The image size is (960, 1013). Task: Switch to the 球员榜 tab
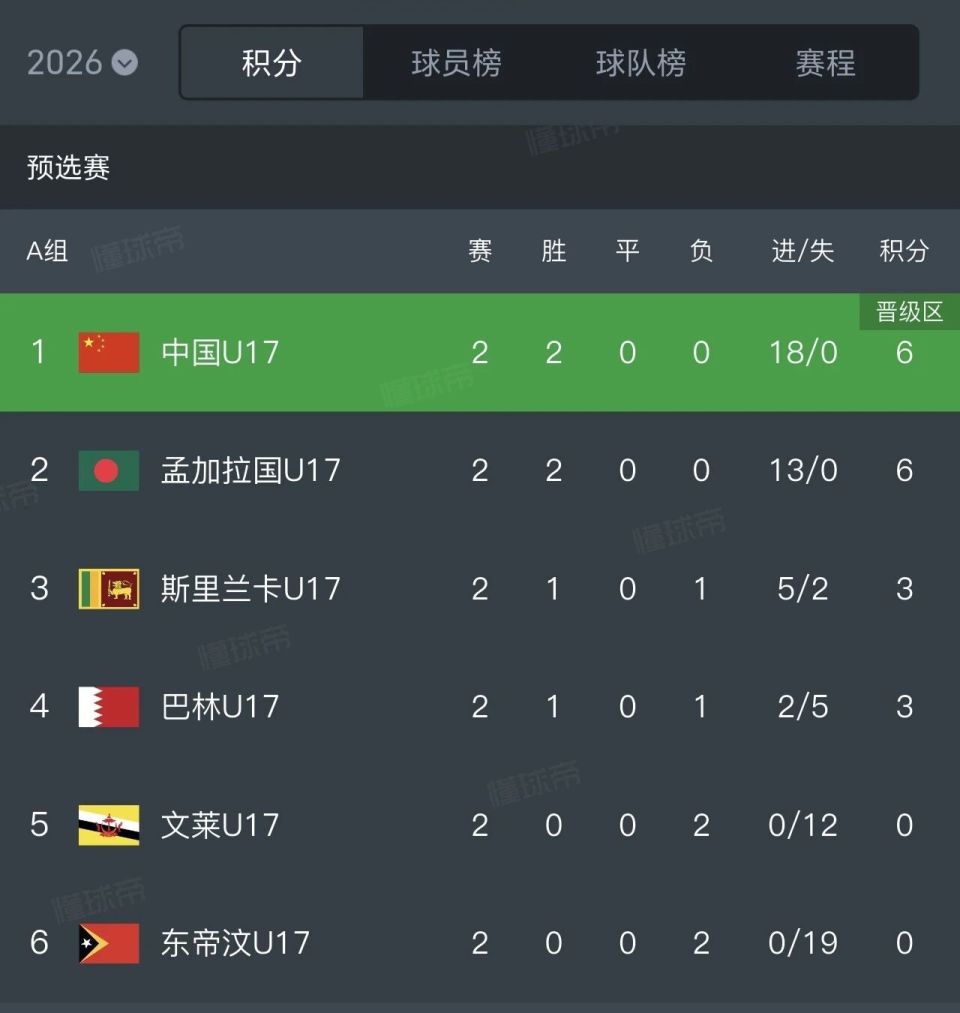455,63
